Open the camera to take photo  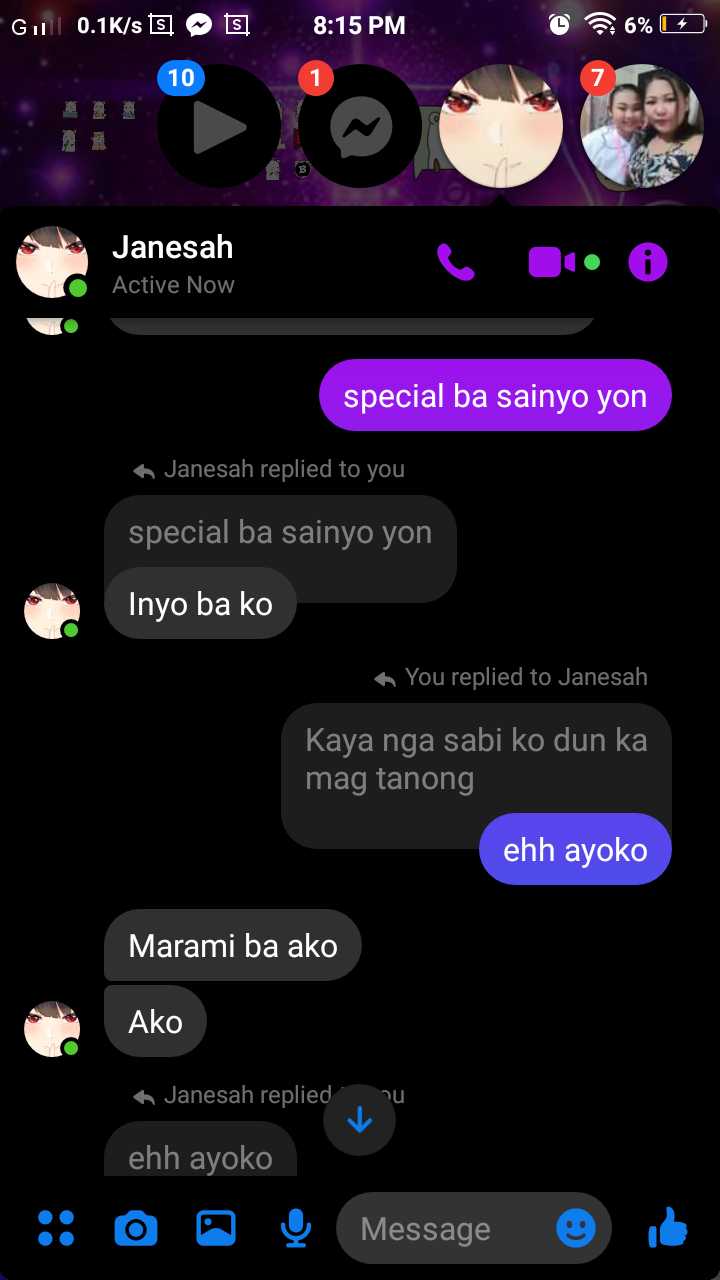[136, 1228]
